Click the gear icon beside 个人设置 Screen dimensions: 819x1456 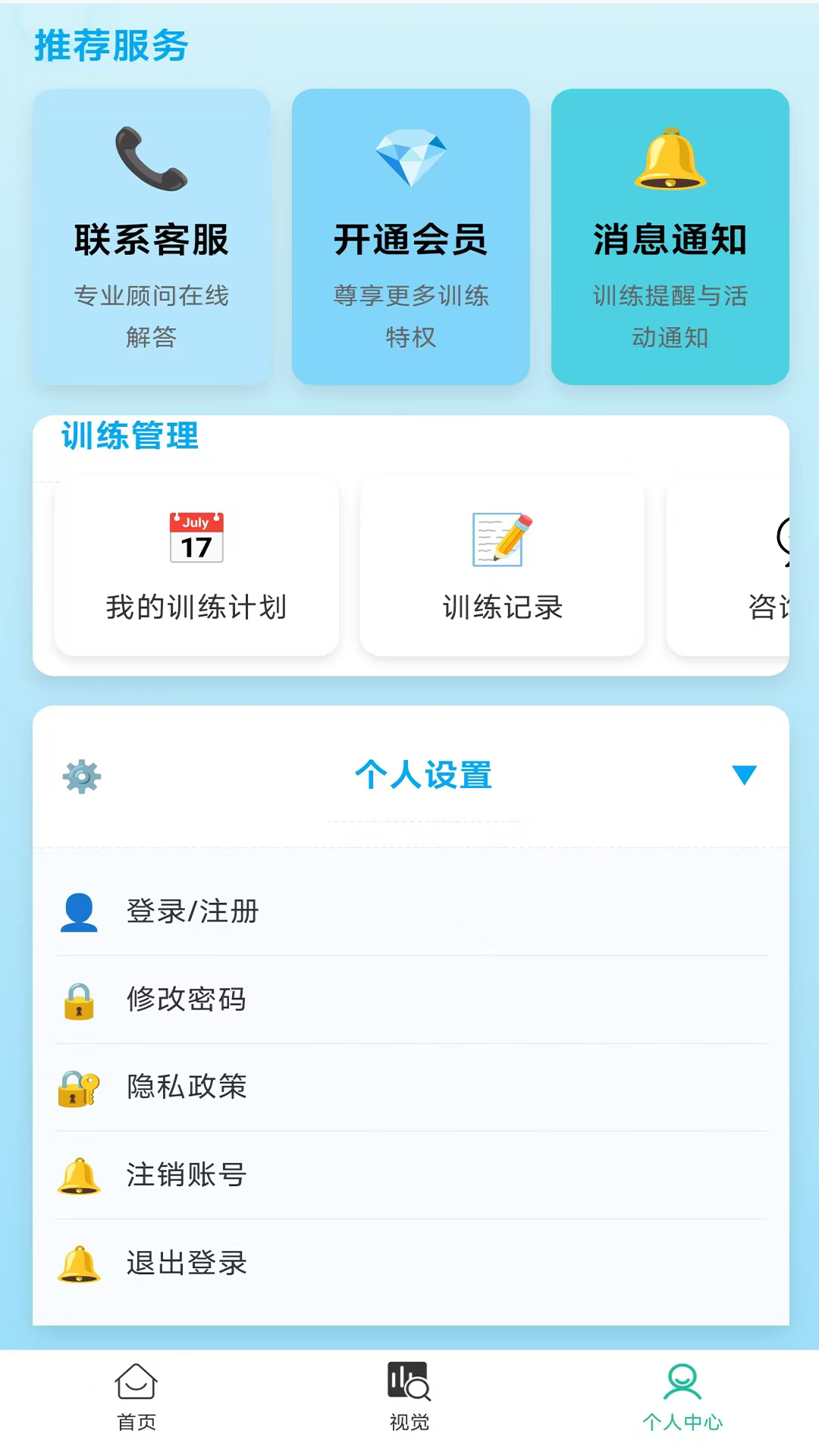point(80,776)
